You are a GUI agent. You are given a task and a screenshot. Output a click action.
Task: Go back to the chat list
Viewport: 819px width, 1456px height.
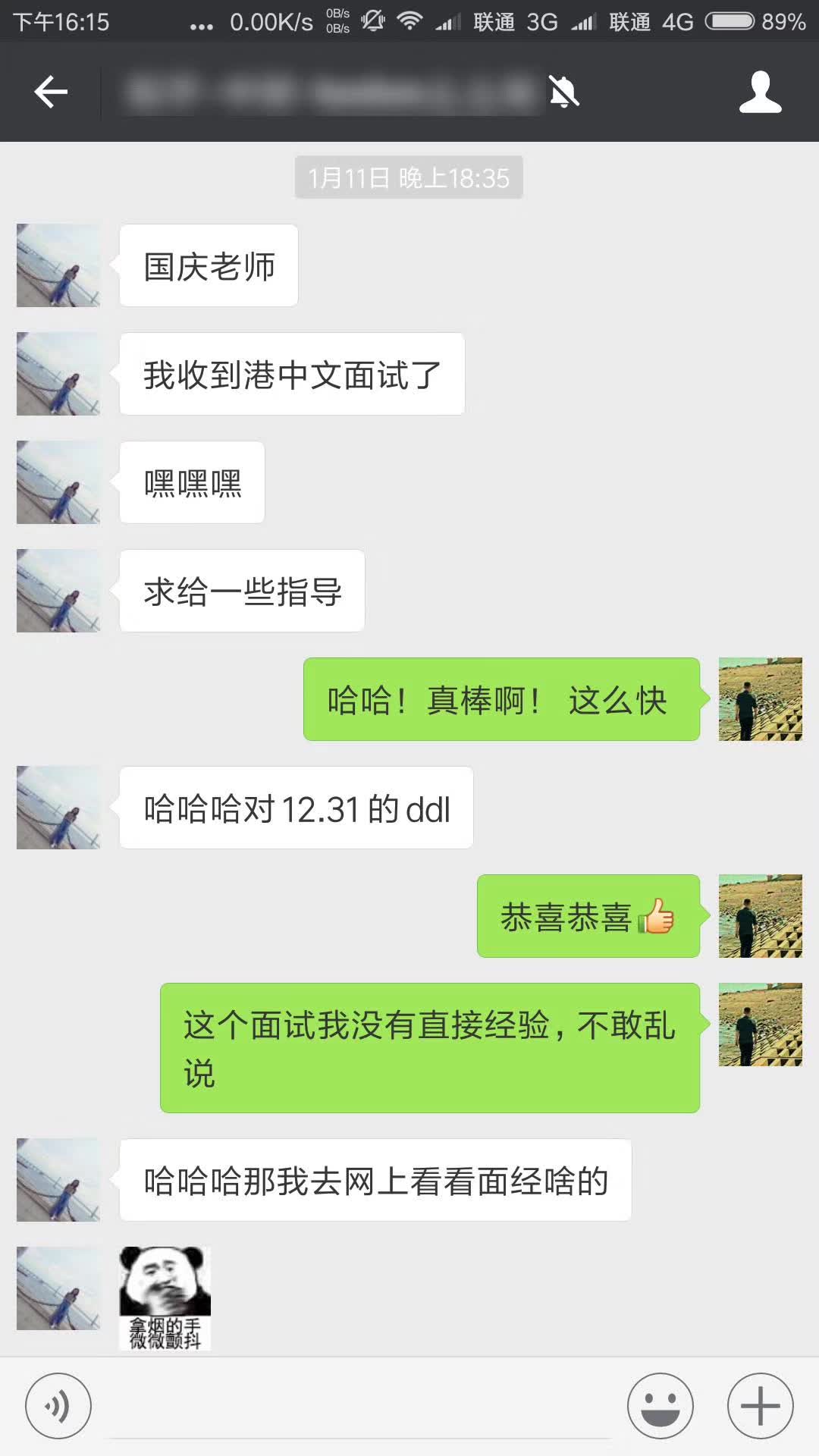point(51,93)
